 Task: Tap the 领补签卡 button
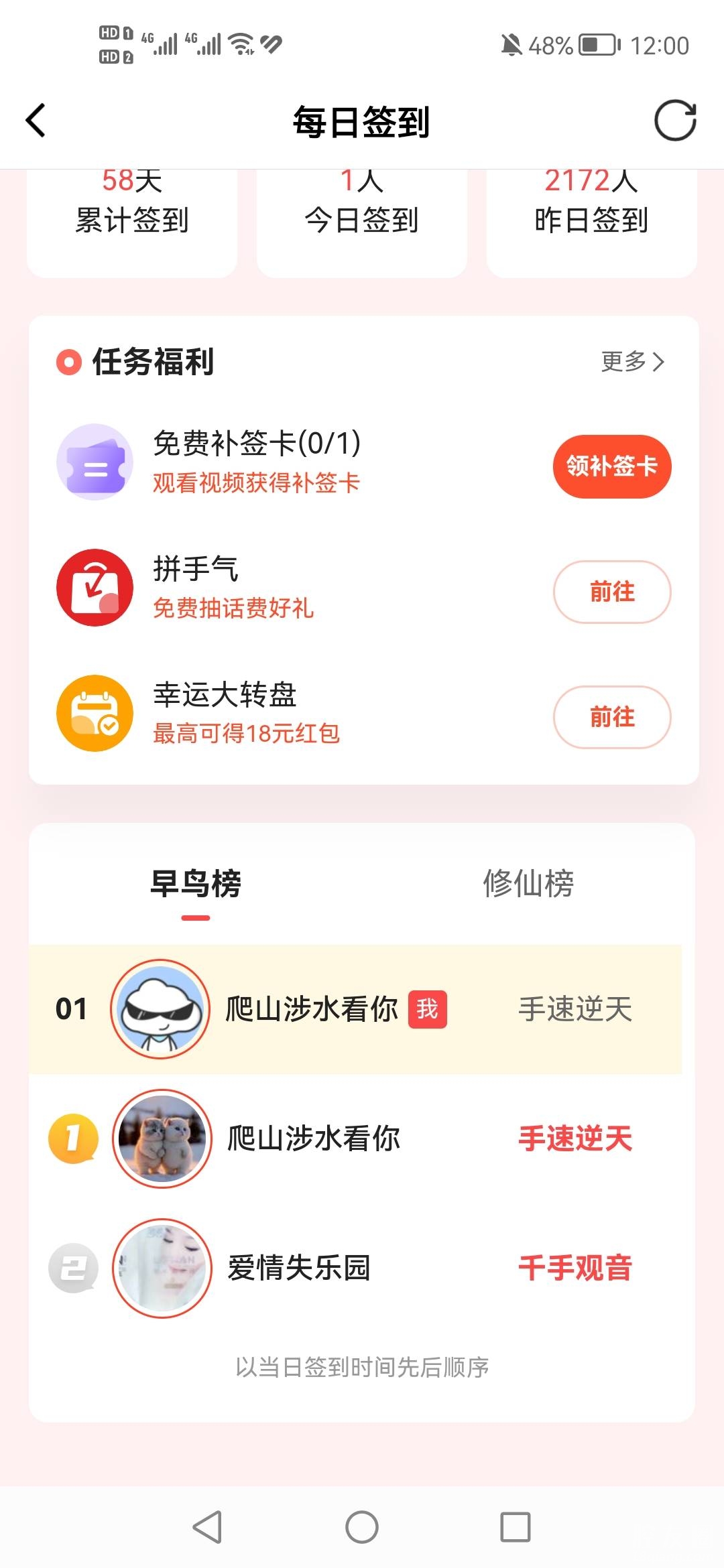pos(611,466)
